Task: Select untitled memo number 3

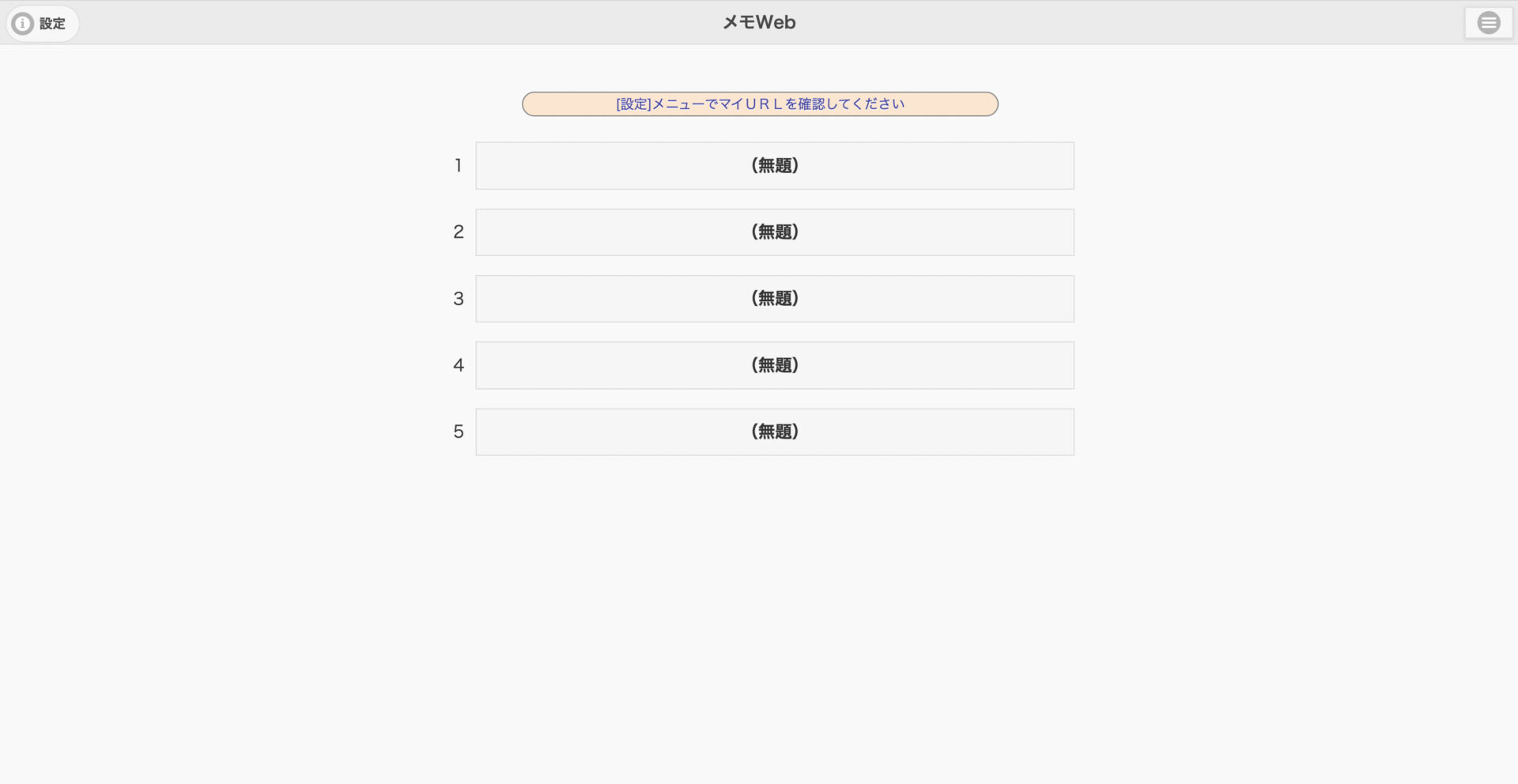Action: pos(774,299)
